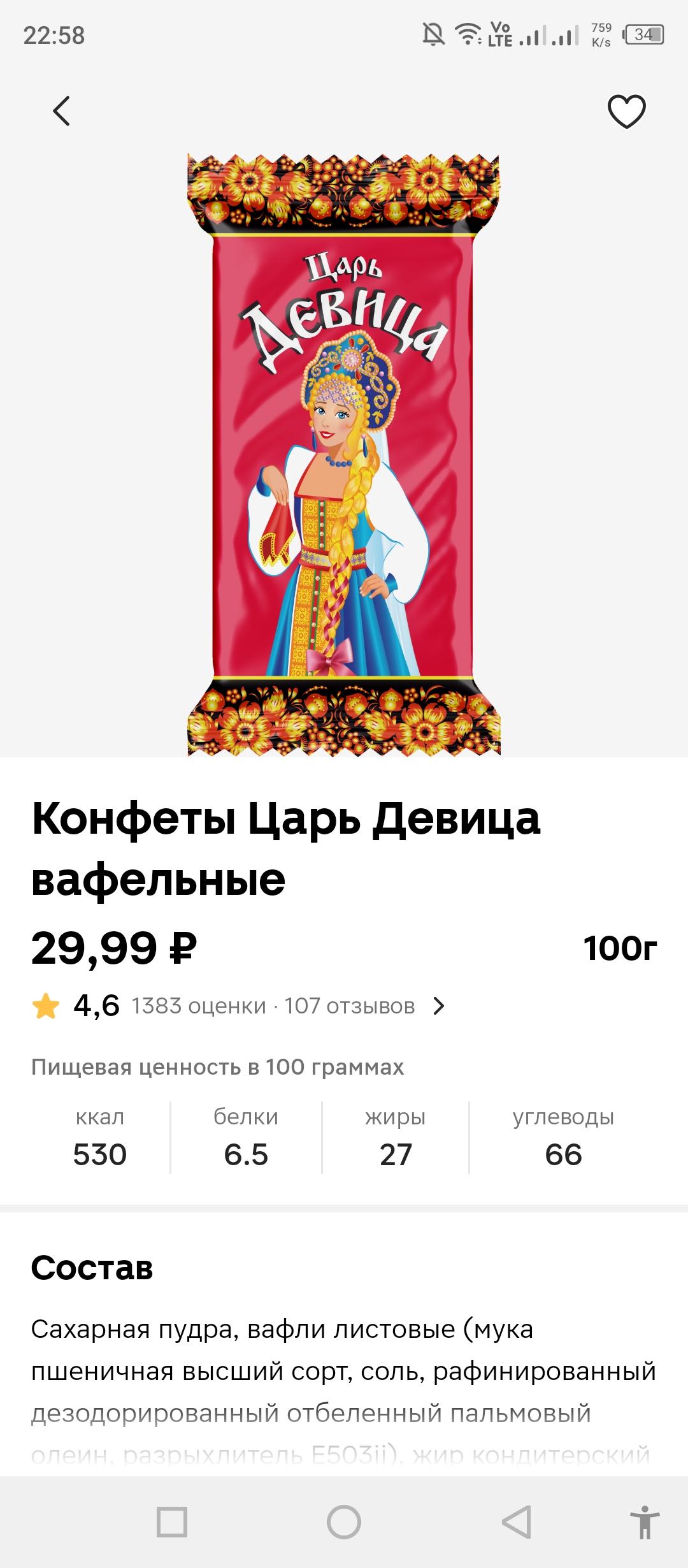This screenshot has height=1568, width=688.
Task: View the Царь Девица product image
Action: 344,454
